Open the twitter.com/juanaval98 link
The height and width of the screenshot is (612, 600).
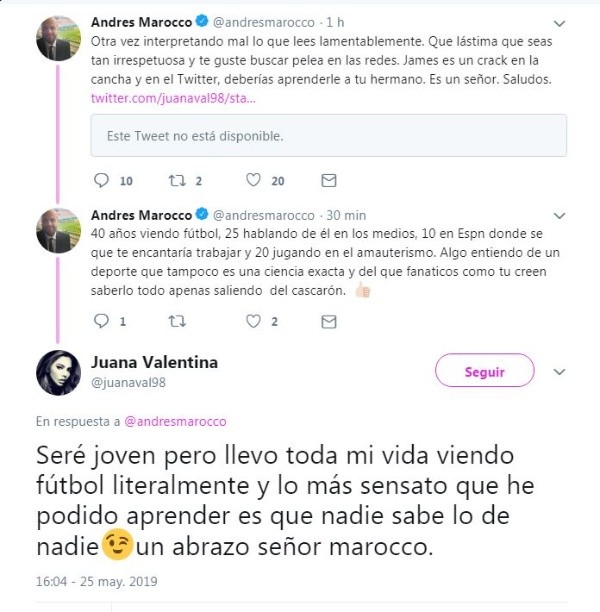click(173, 99)
